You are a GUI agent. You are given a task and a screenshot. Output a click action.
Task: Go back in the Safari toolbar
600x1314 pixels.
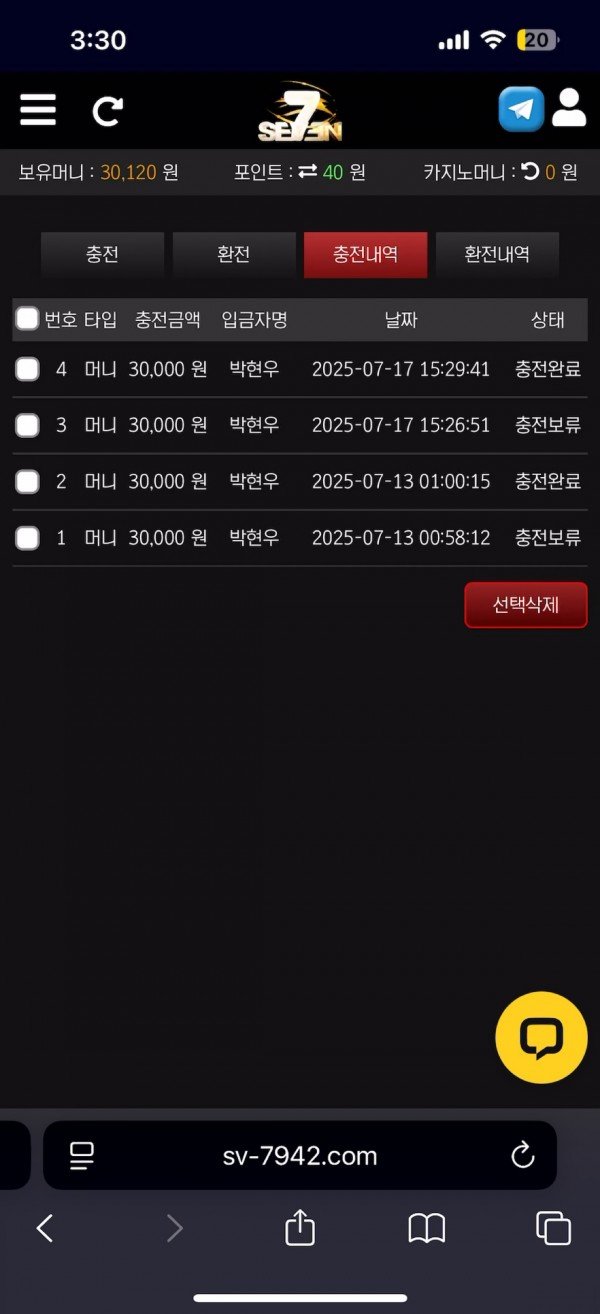pos(44,1228)
